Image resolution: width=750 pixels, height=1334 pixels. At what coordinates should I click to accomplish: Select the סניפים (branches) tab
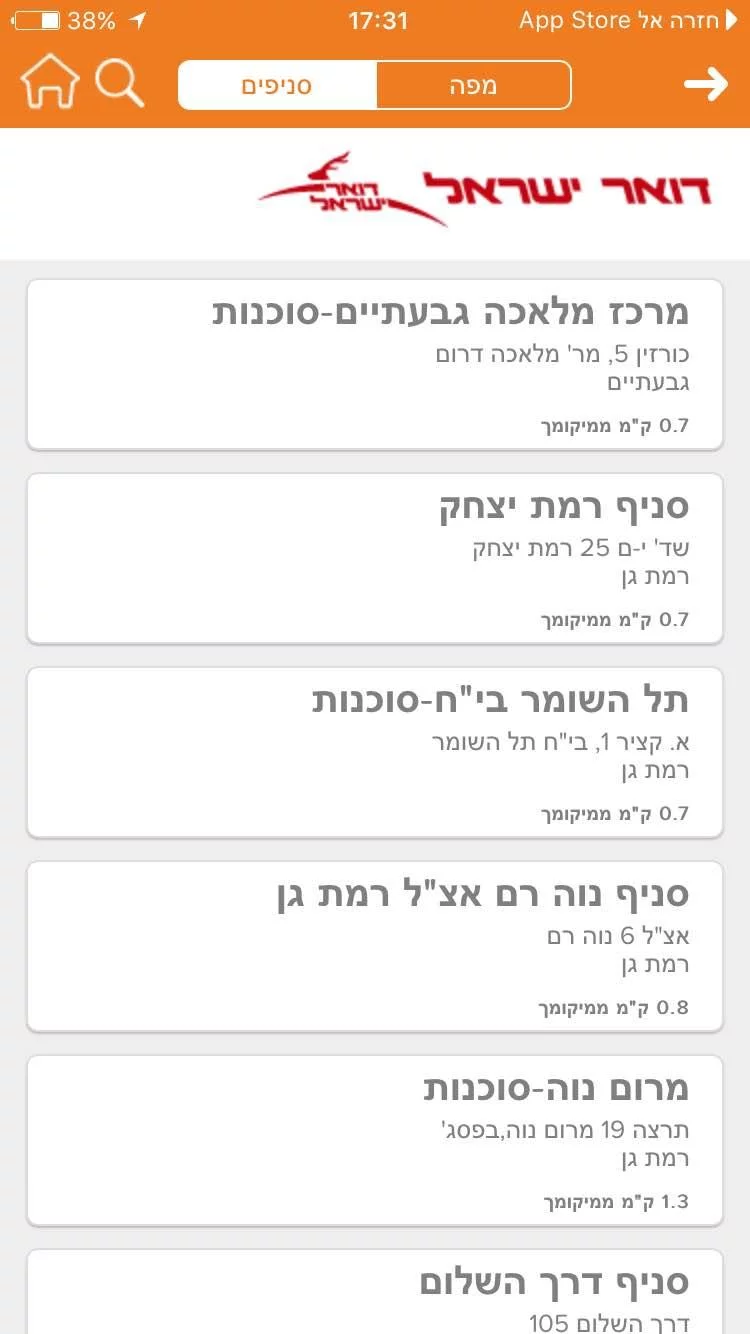(278, 85)
